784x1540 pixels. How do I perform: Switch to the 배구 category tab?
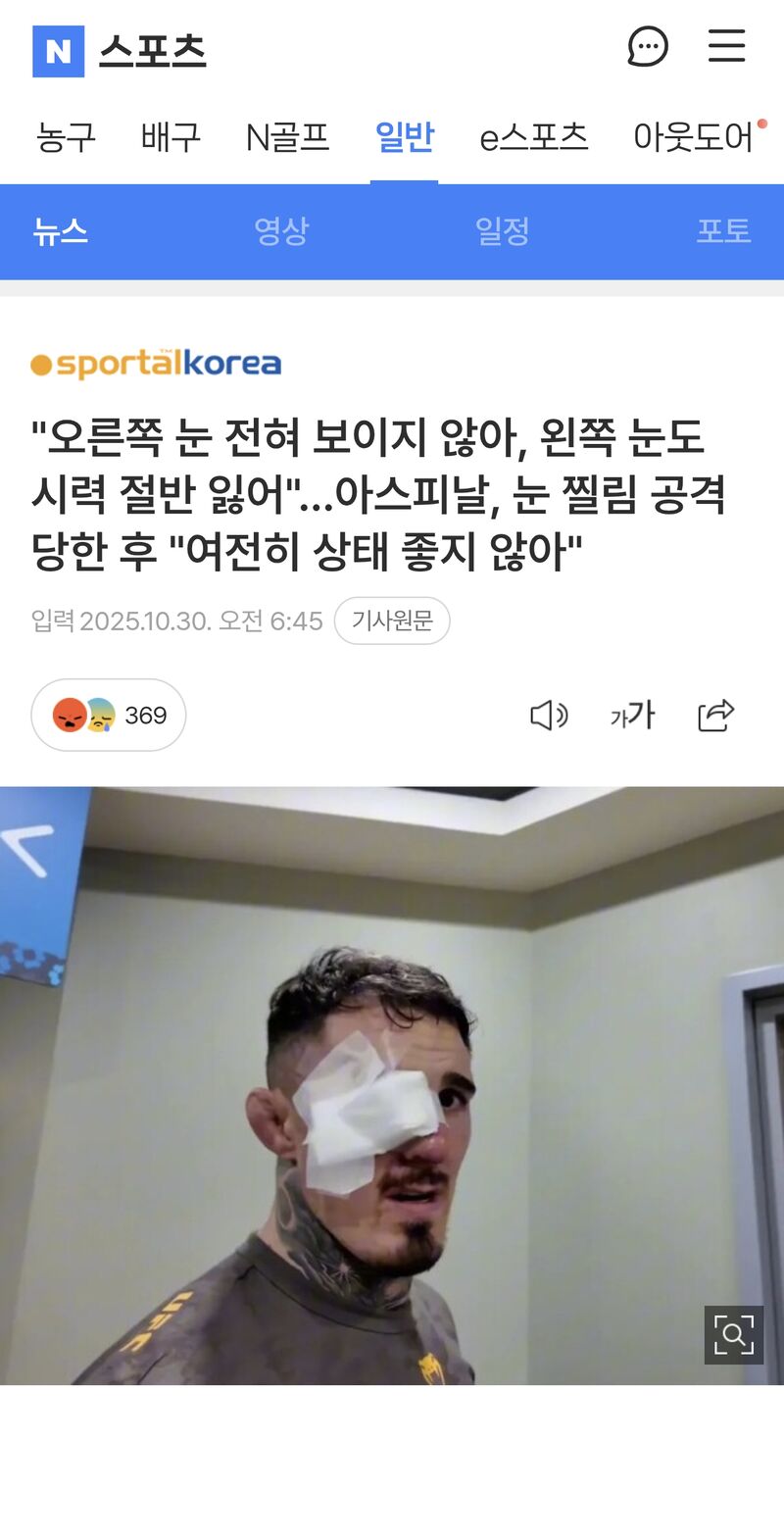pos(171,137)
